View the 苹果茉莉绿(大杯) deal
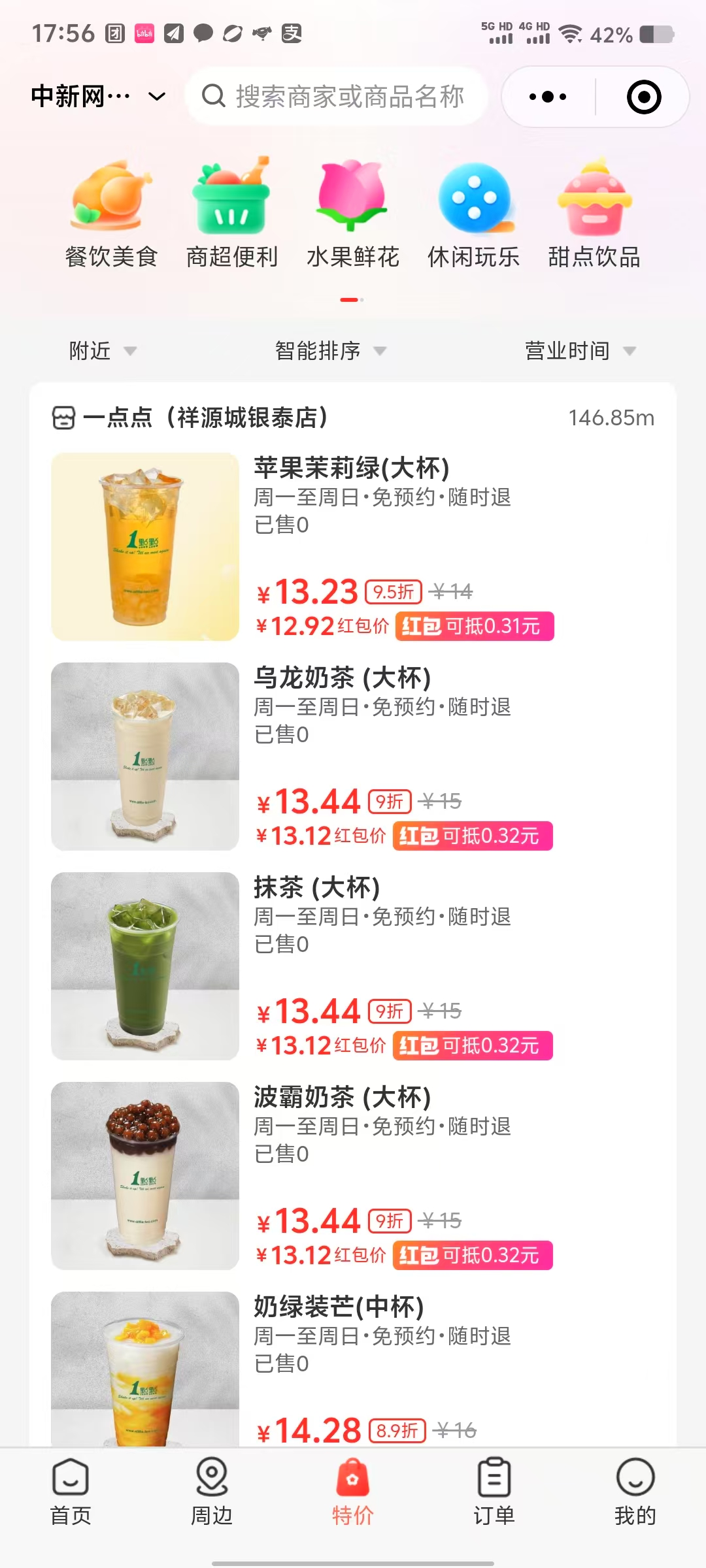 tap(351, 468)
